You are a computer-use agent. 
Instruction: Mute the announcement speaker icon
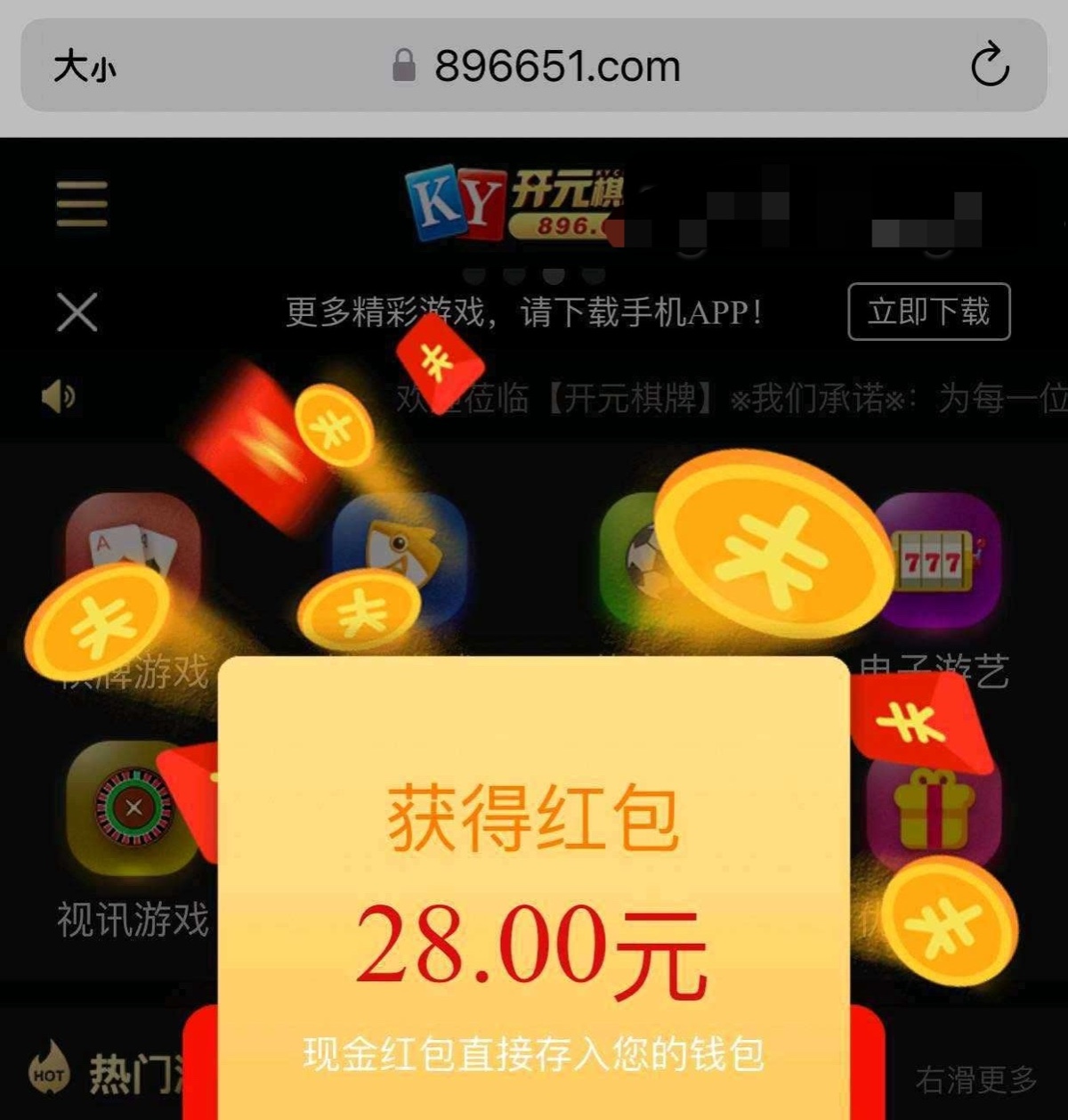click(x=59, y=396)
